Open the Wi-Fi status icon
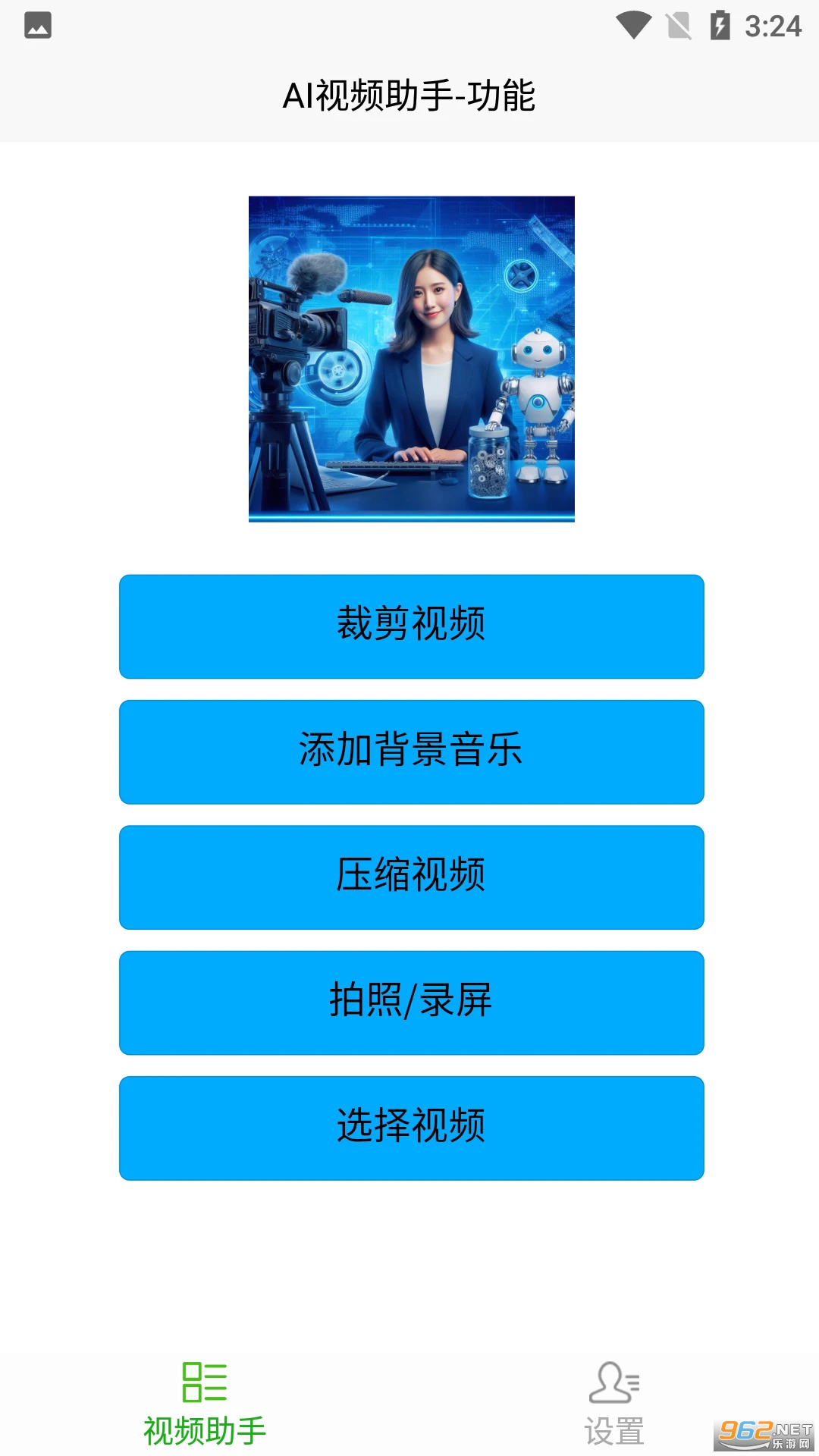Viewport: 819px width, 1456px height. [634, 27]
